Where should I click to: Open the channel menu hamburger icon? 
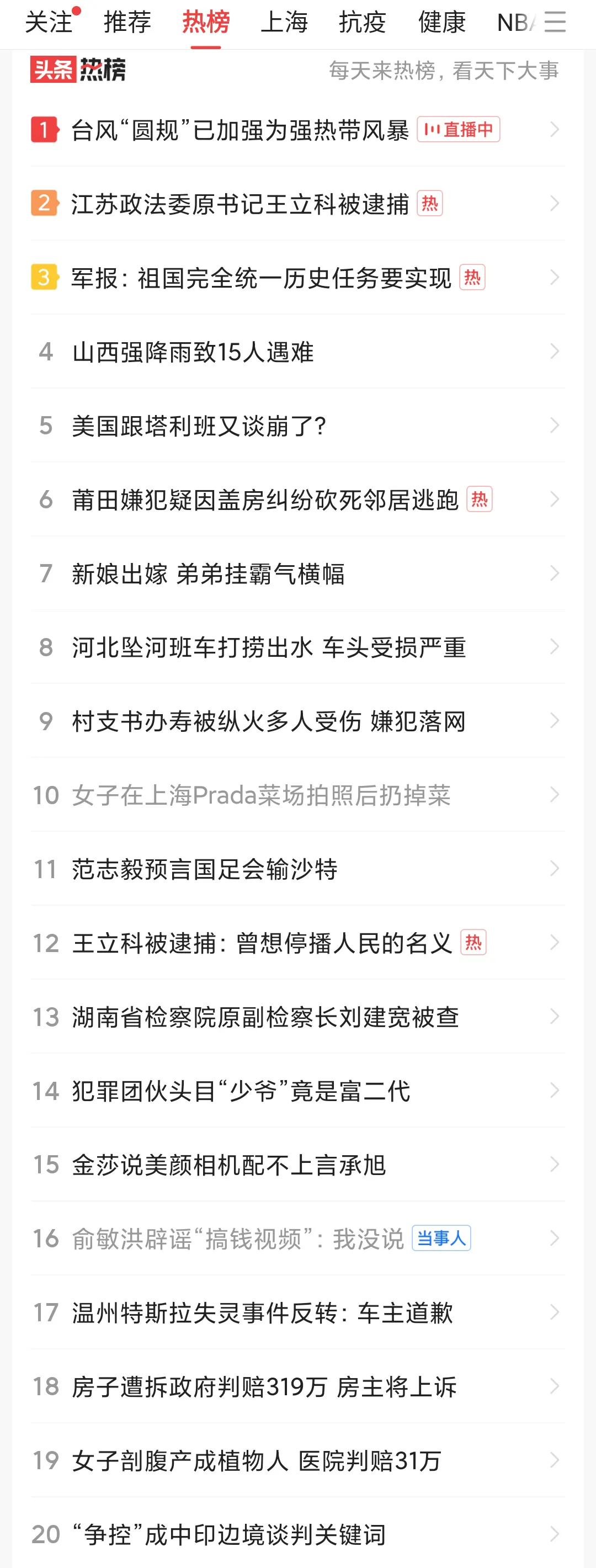tap(555, 23)
